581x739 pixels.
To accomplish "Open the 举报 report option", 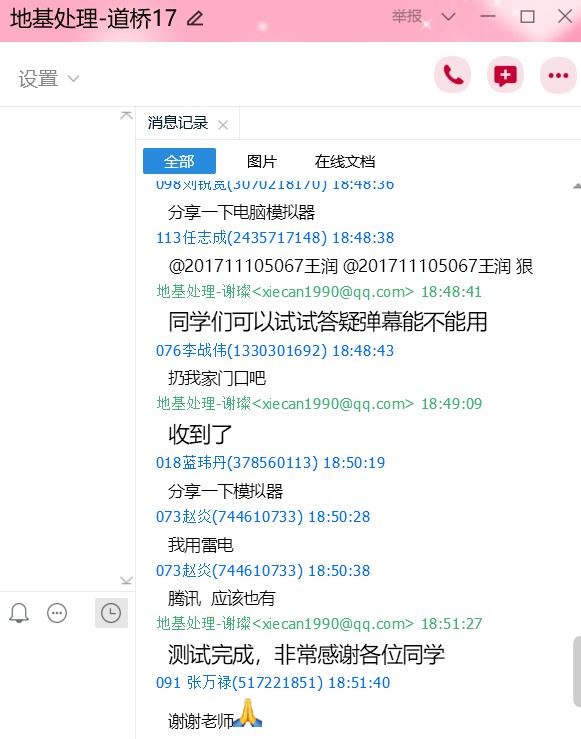I will pos(407,17).
